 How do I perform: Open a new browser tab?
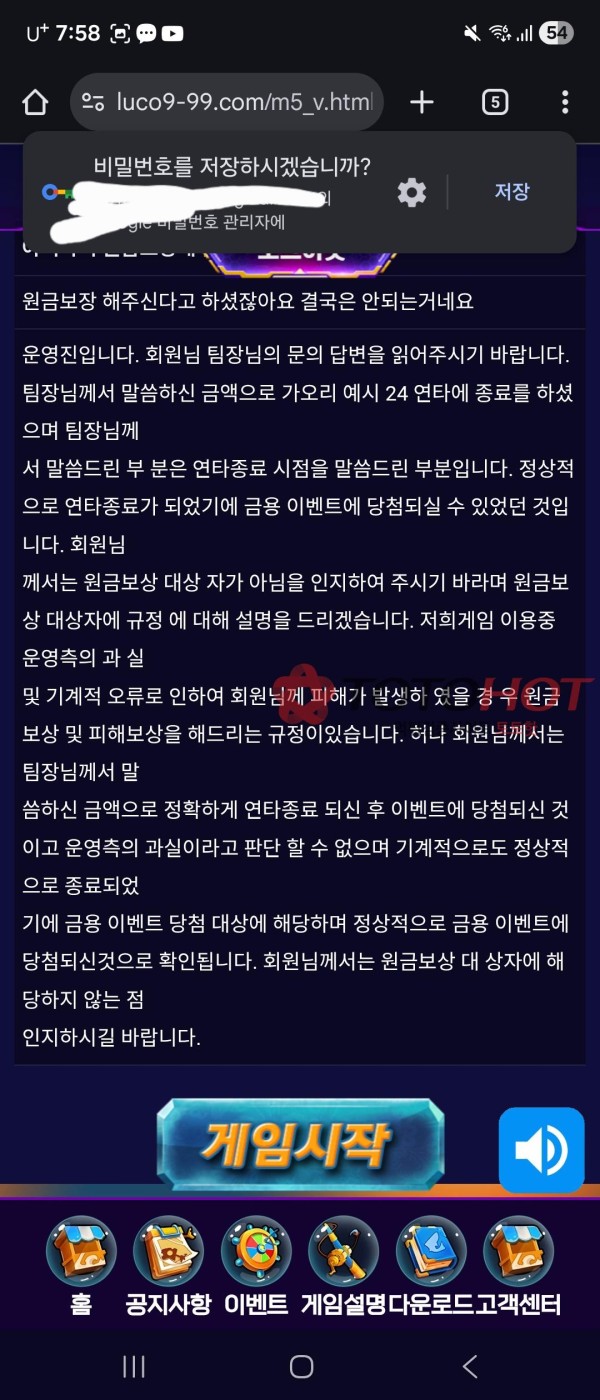click(x=422, y=102)
